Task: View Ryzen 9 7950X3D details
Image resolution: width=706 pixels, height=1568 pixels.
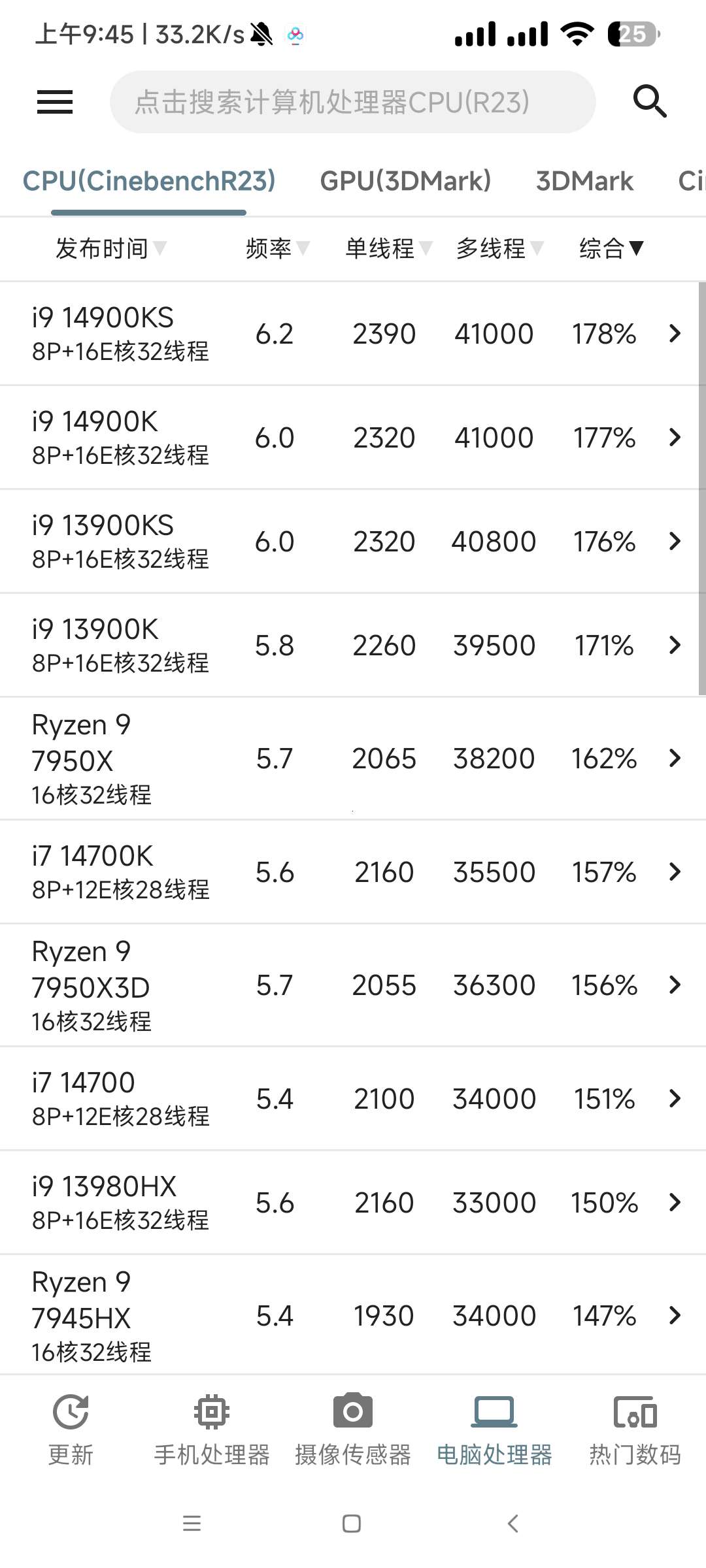Action: coord(353,985)
